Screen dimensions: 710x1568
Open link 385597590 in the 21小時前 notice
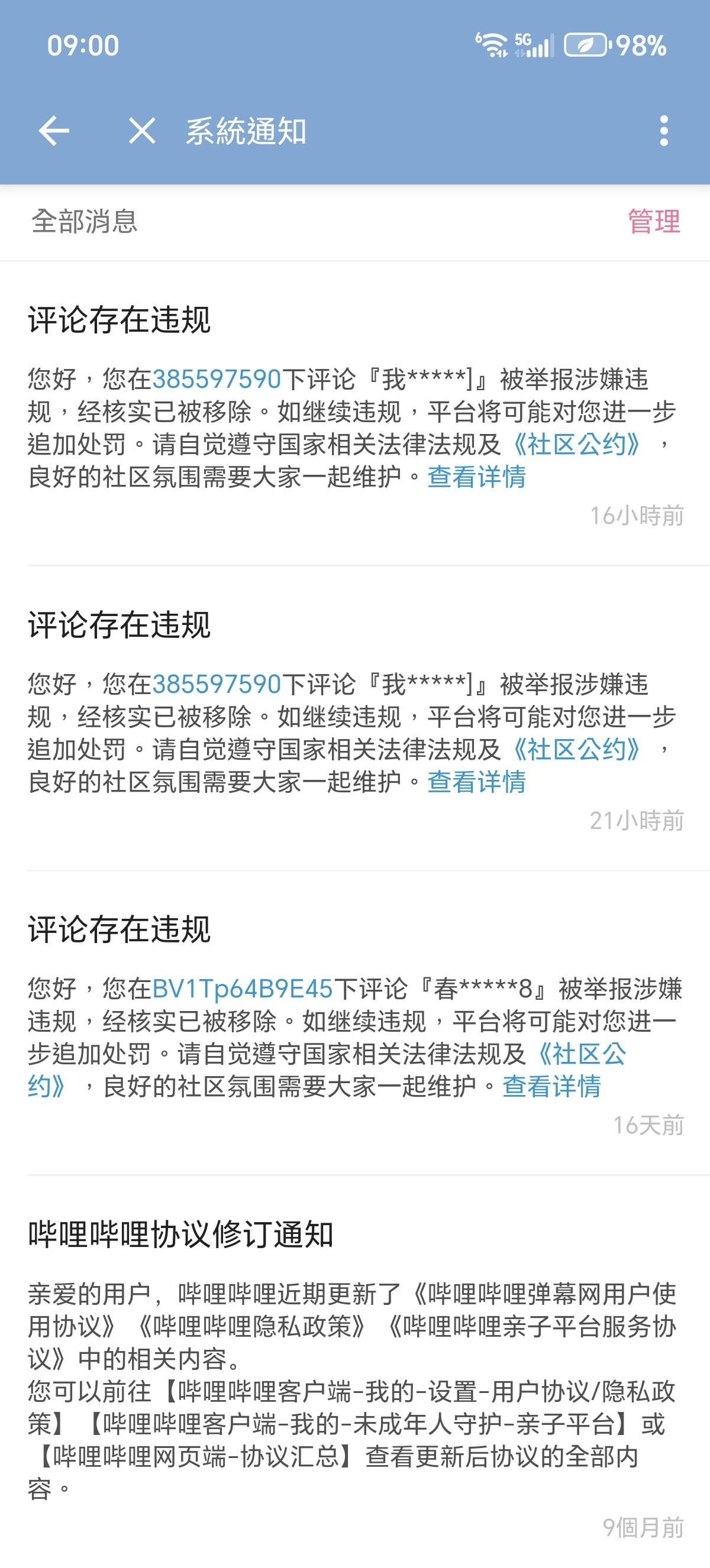coord(216,684)
